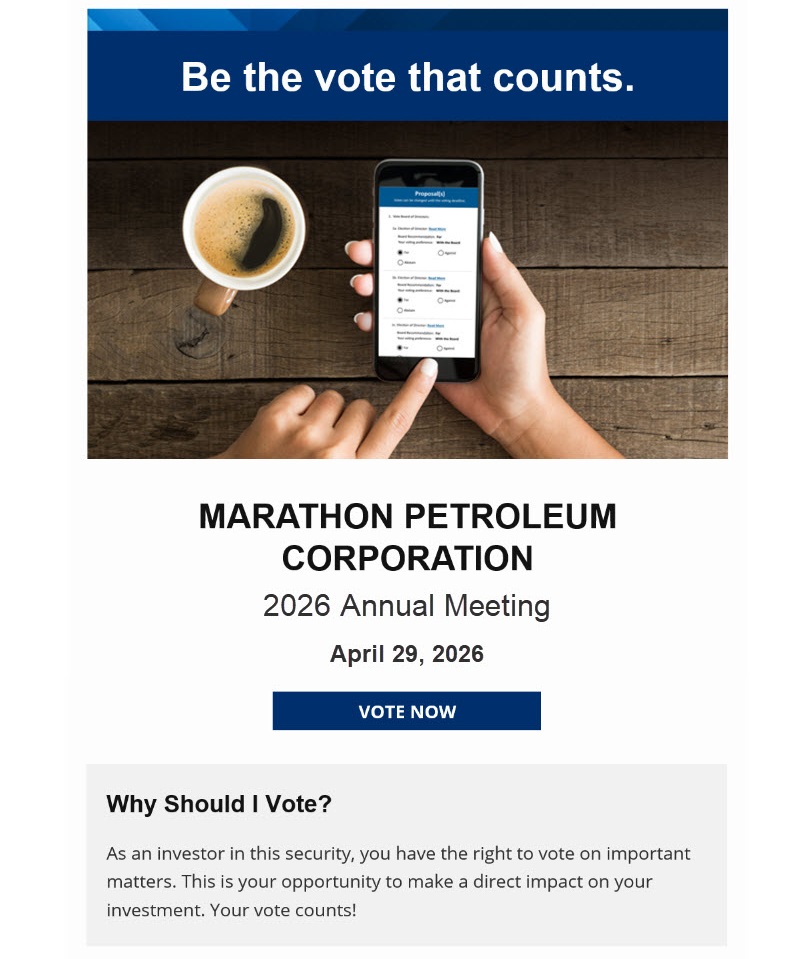The height and width of the screenshot is (959, 804).
Task: Select the Against option for director 1a
Action: (x=440, y=253)
